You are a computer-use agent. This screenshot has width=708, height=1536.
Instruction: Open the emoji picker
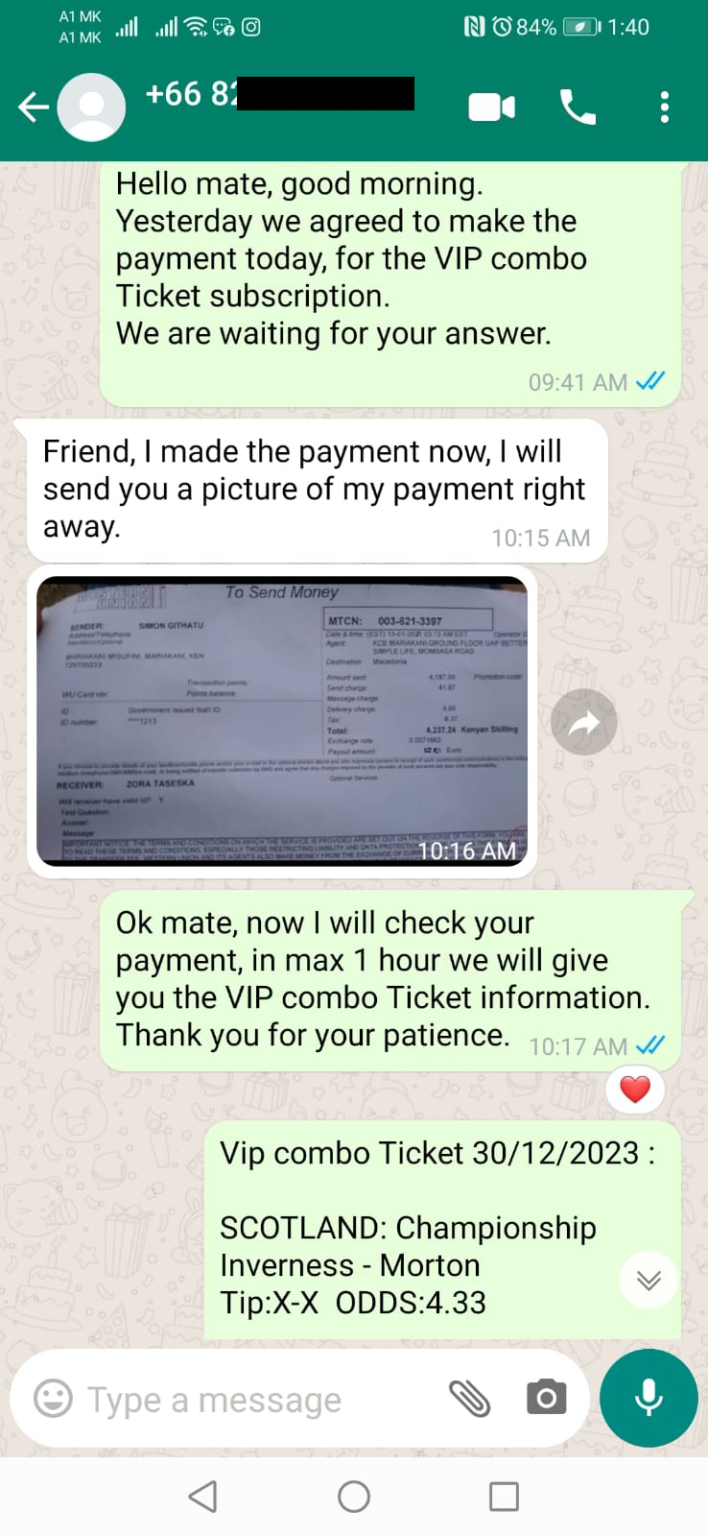[x=53, y=1398]
